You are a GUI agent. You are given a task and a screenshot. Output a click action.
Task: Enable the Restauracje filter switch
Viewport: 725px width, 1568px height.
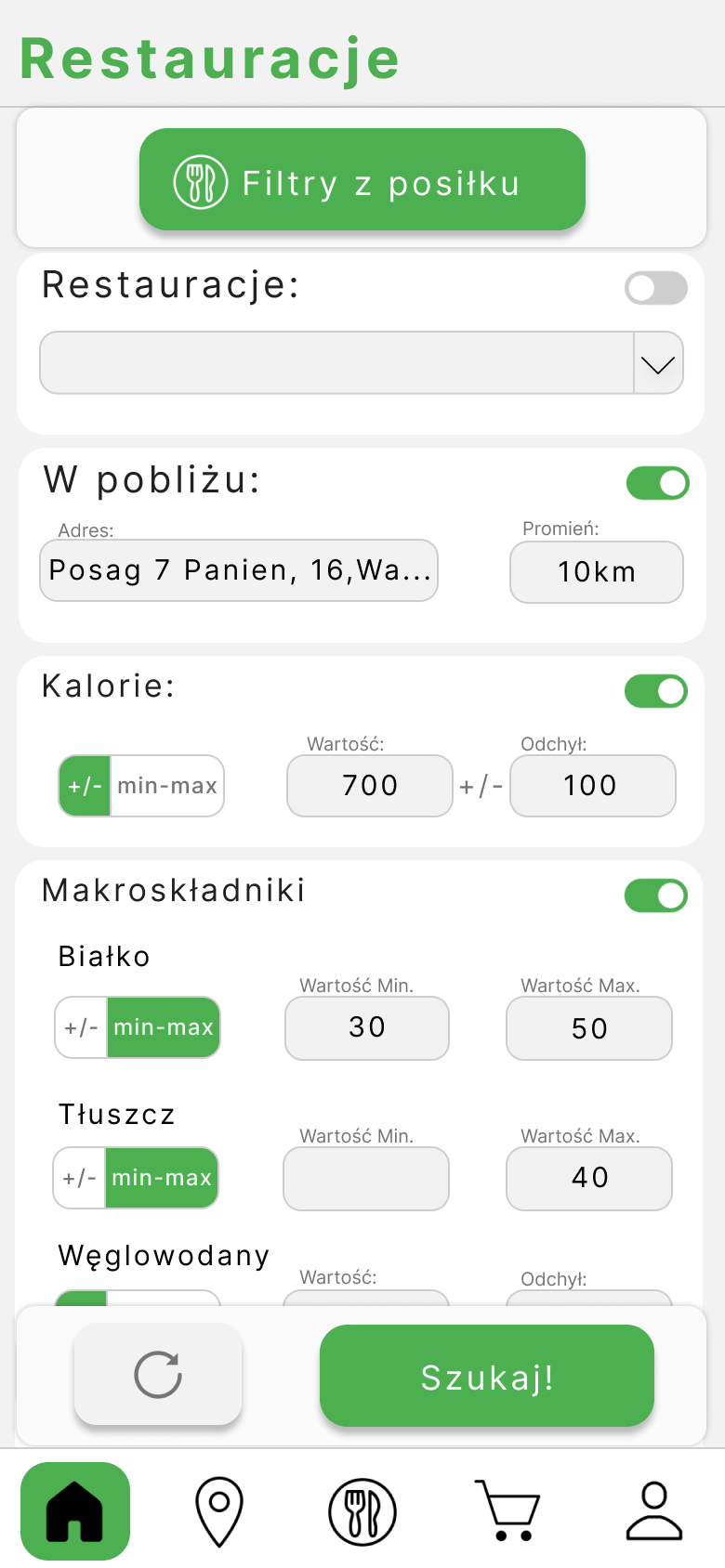point(656,288)
